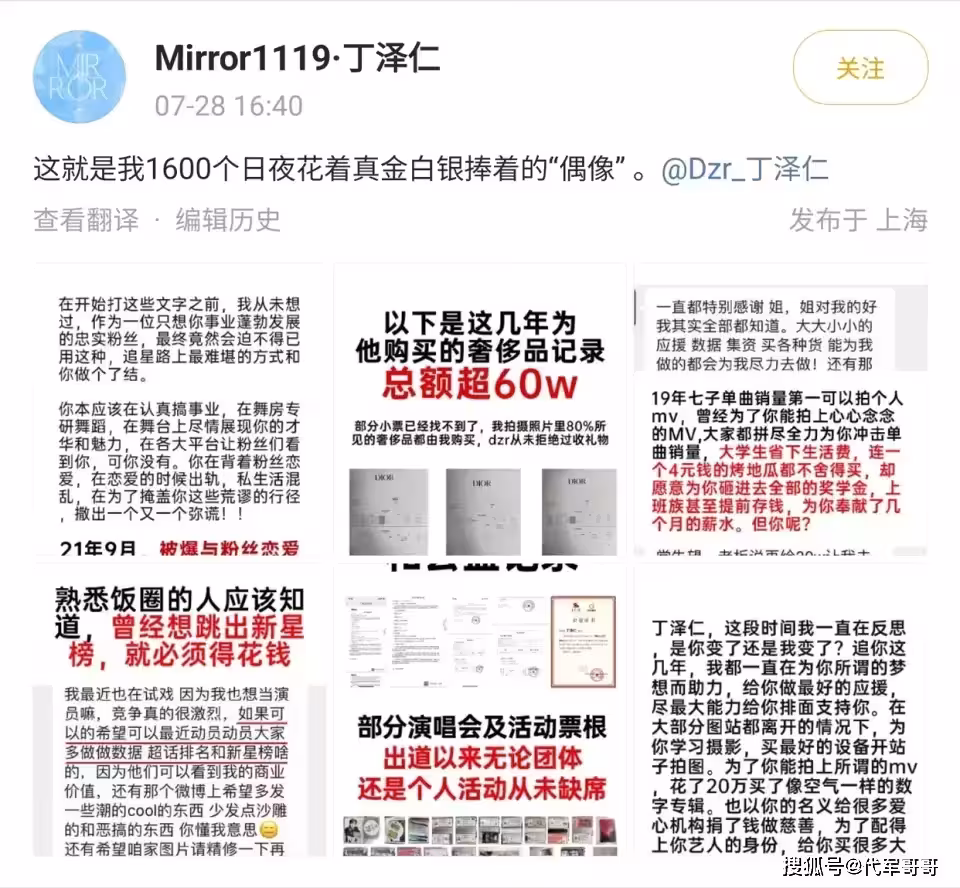Image resolution: width=960 pixels, height=888 pixels.
Task: Open the Mirror1119·丁泽仁 profile avatar
Action: pos(79,77)
